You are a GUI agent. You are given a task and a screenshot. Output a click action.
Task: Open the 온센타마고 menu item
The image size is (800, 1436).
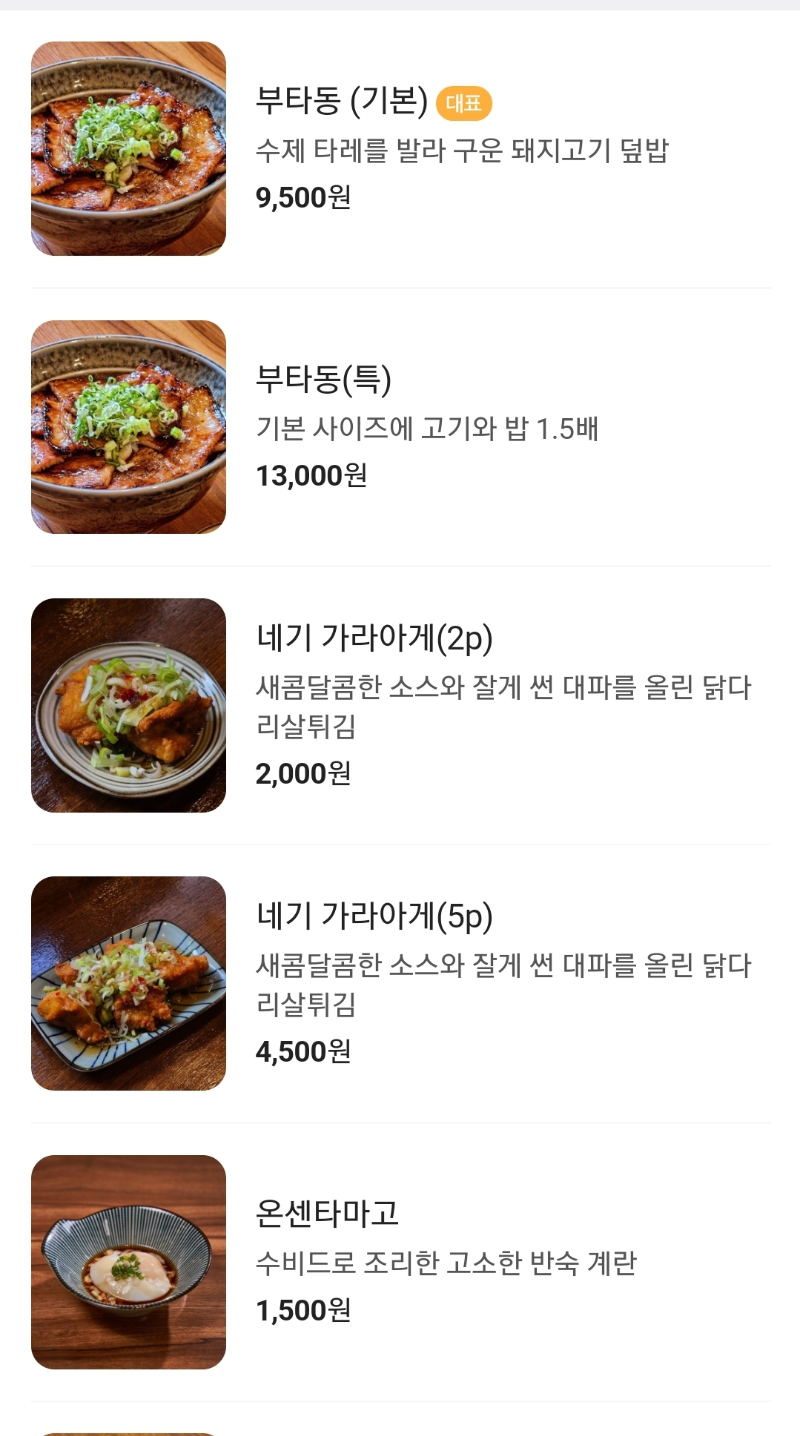400,1261
